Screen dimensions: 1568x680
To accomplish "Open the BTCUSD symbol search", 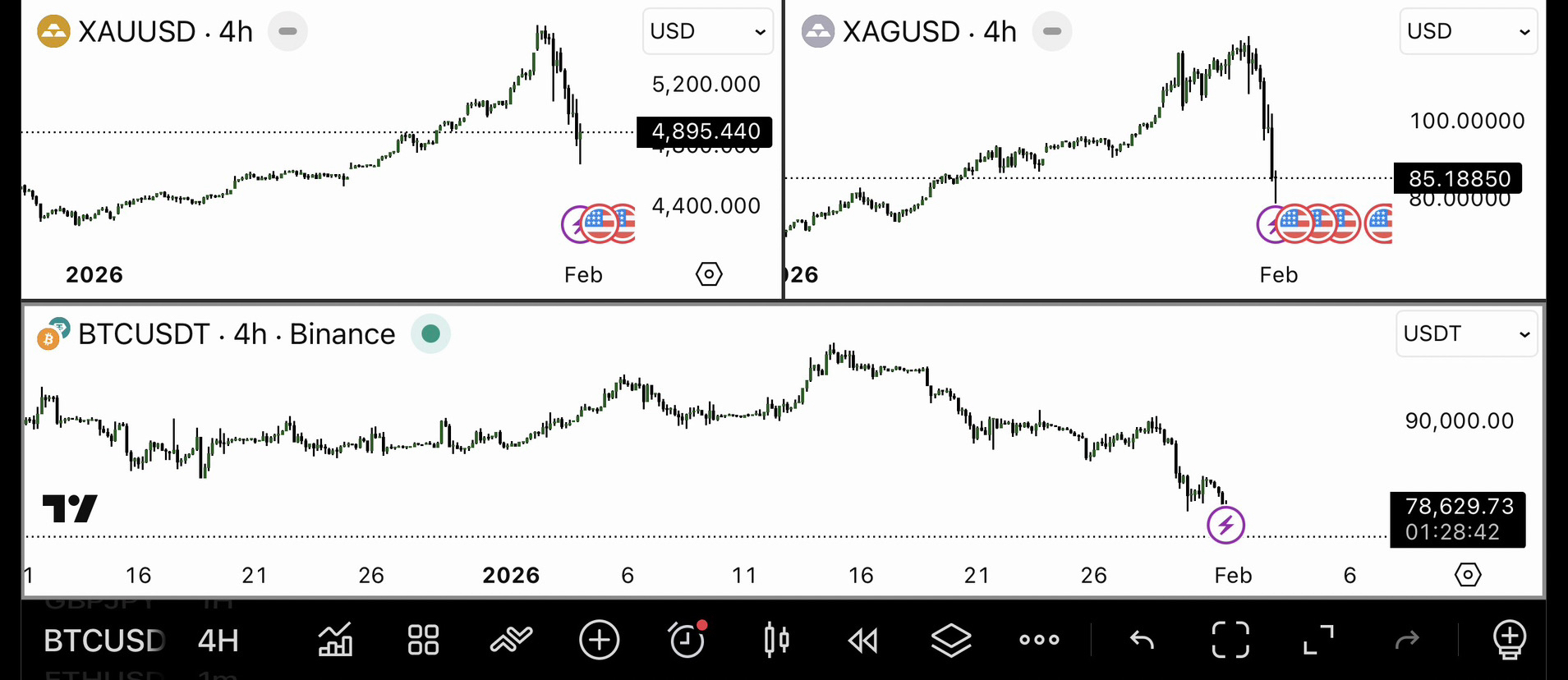I will pos(104,641).
